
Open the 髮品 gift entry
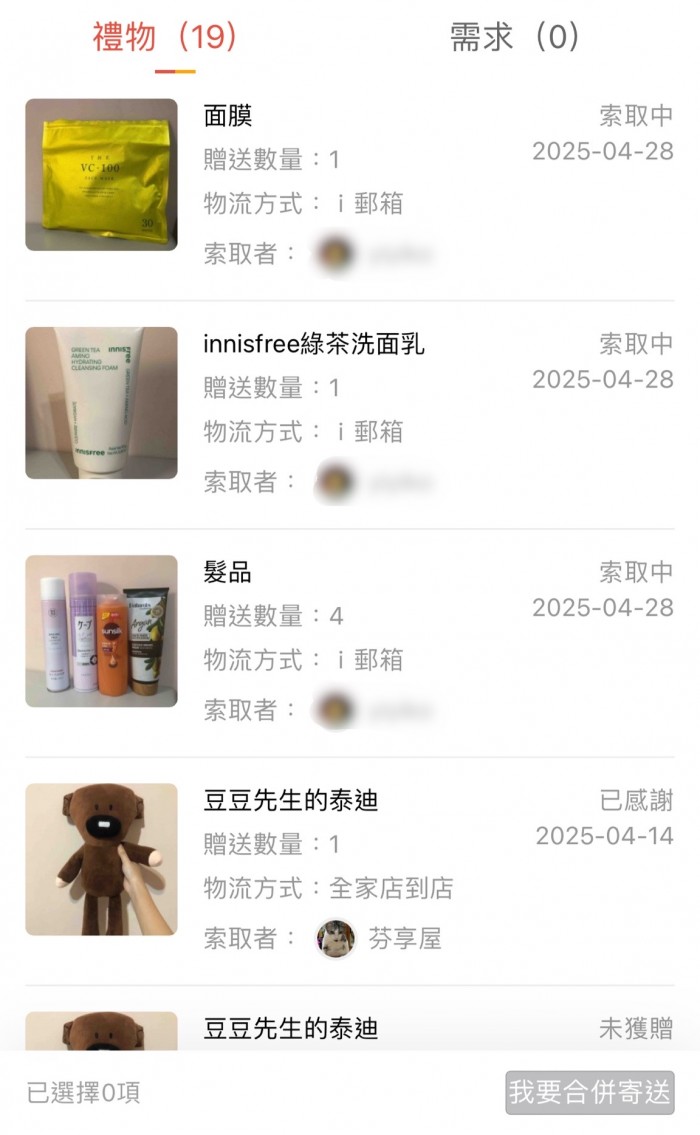tap(350, 643)
